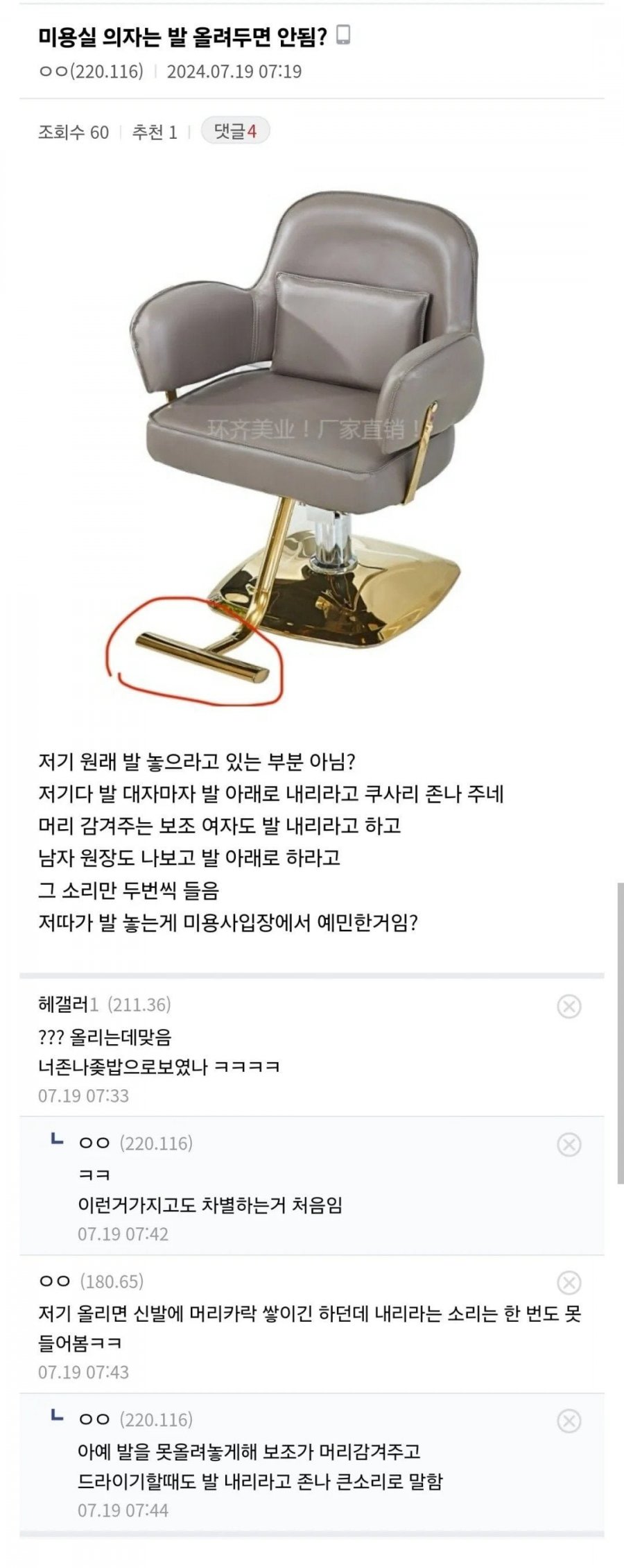Delete the comment by ㅇㅇ (180.65)

point(569,1282)
